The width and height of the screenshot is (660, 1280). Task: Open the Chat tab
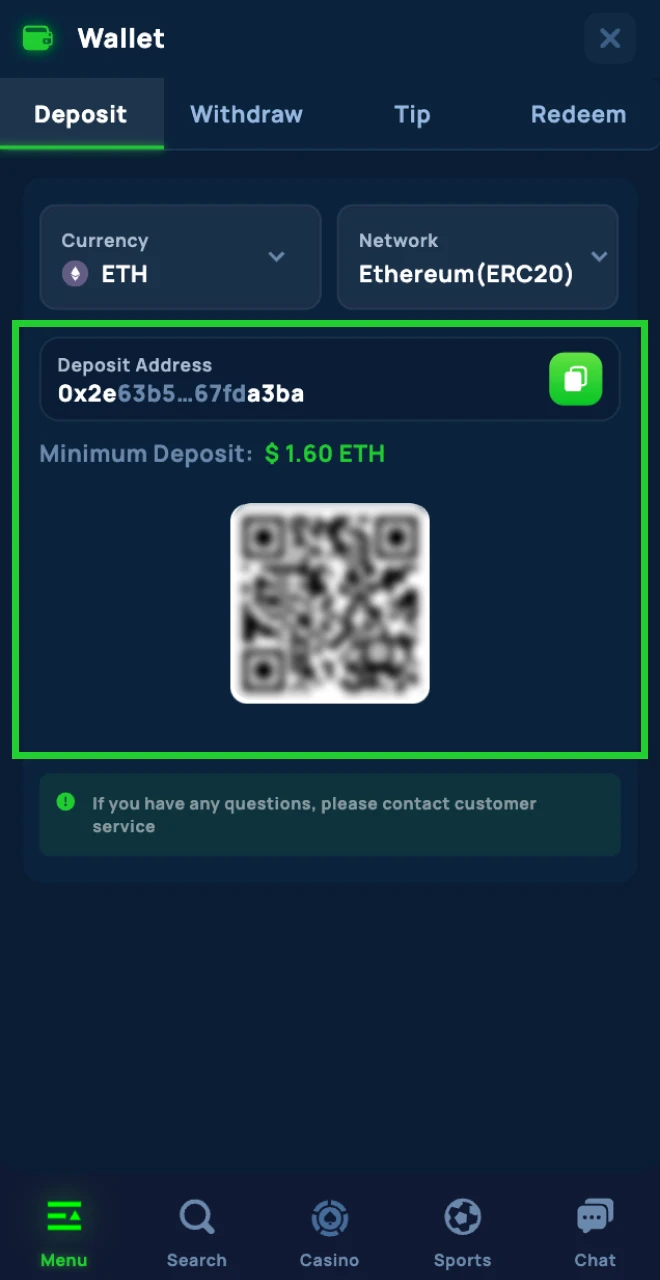click(595, 1233)
